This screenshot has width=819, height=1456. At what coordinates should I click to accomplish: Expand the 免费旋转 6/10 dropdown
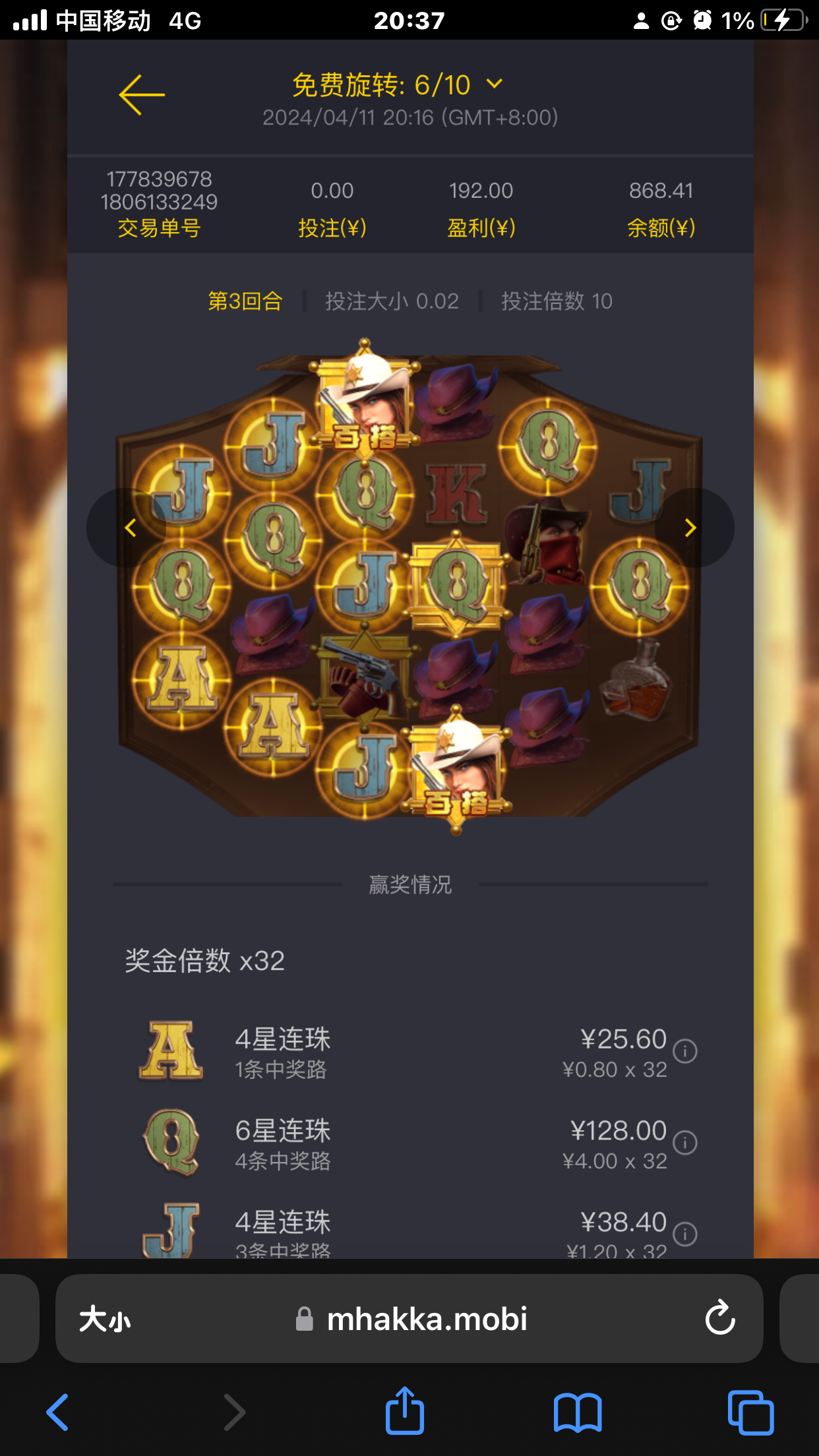click(x=495, y=84)
